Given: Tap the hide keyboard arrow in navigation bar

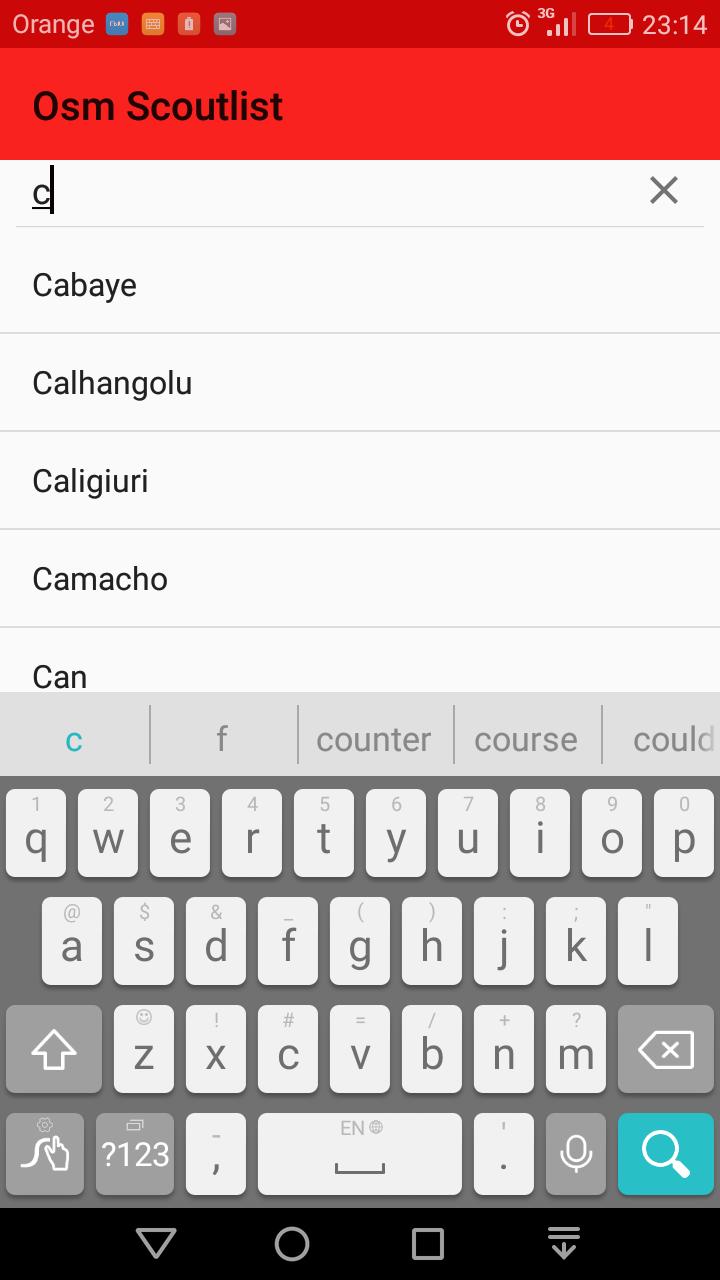Looking at the screenshot, I should [x=564, y=1243].
